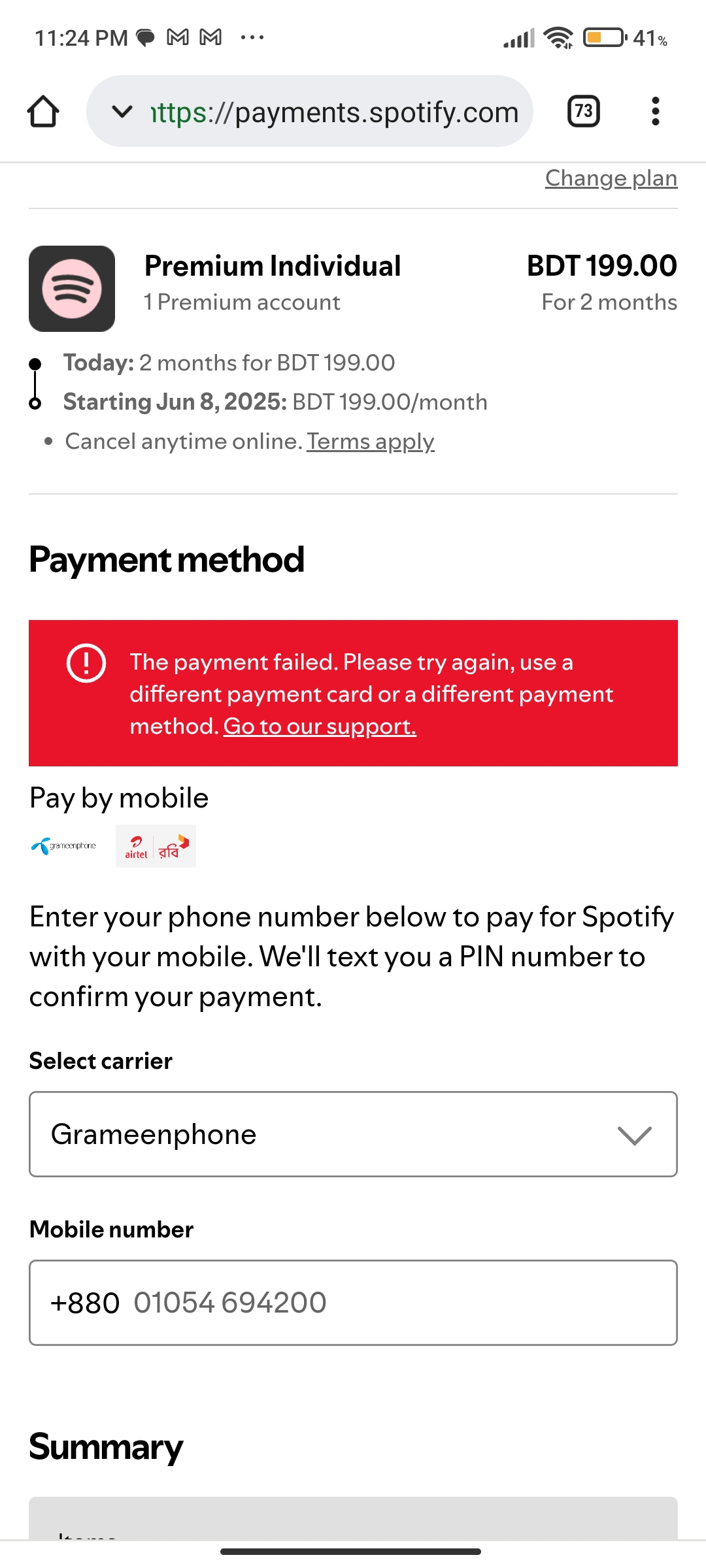This screenshot has width=706, height=1568.
Task: Open the tab switcher showing 73 tabs
Action: pyautogui.click(x=584, y=111)
